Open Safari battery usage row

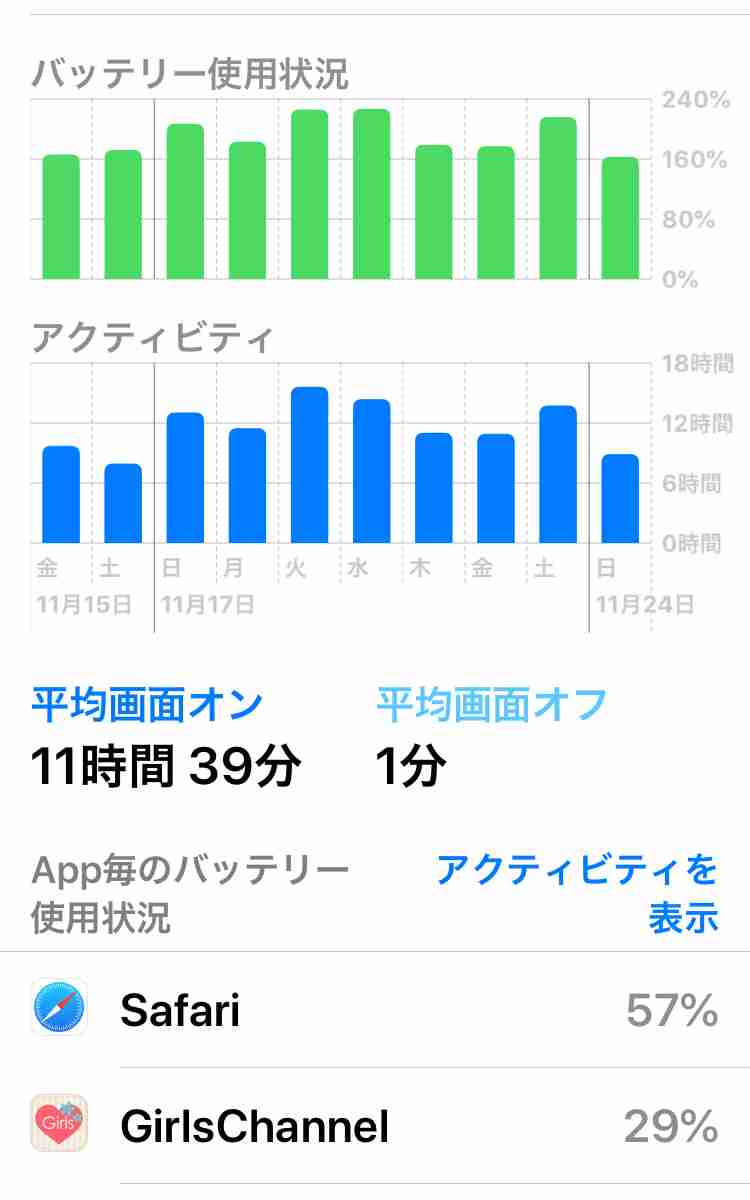point(375,1010)
